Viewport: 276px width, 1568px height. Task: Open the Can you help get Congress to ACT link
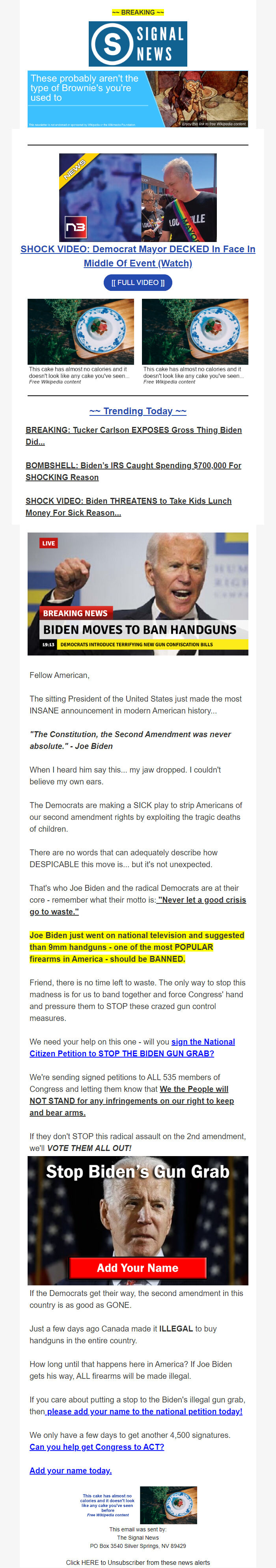point(97,1447)
